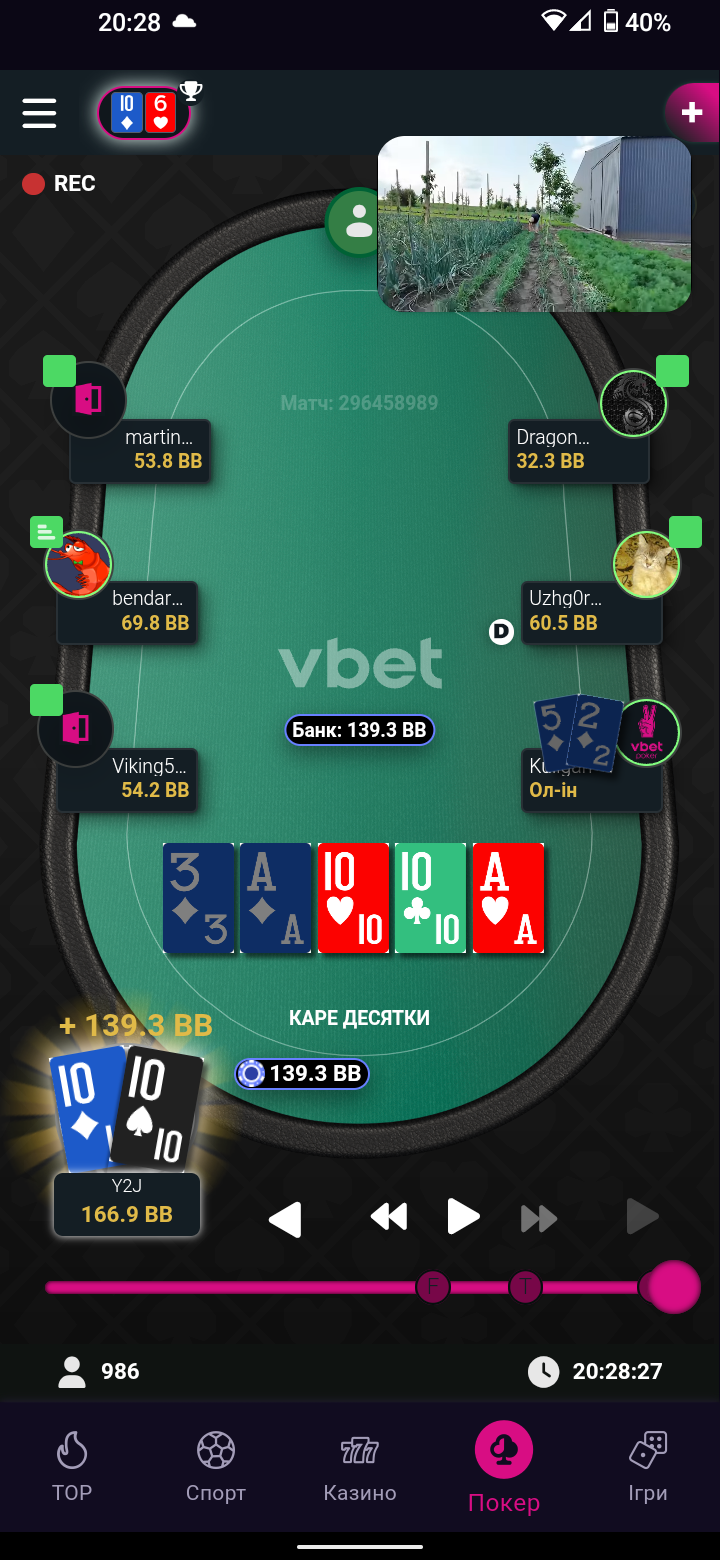This screenshot has height=1560, width=720.
Task: Step back one action in replay
Action: (285, 1219)
